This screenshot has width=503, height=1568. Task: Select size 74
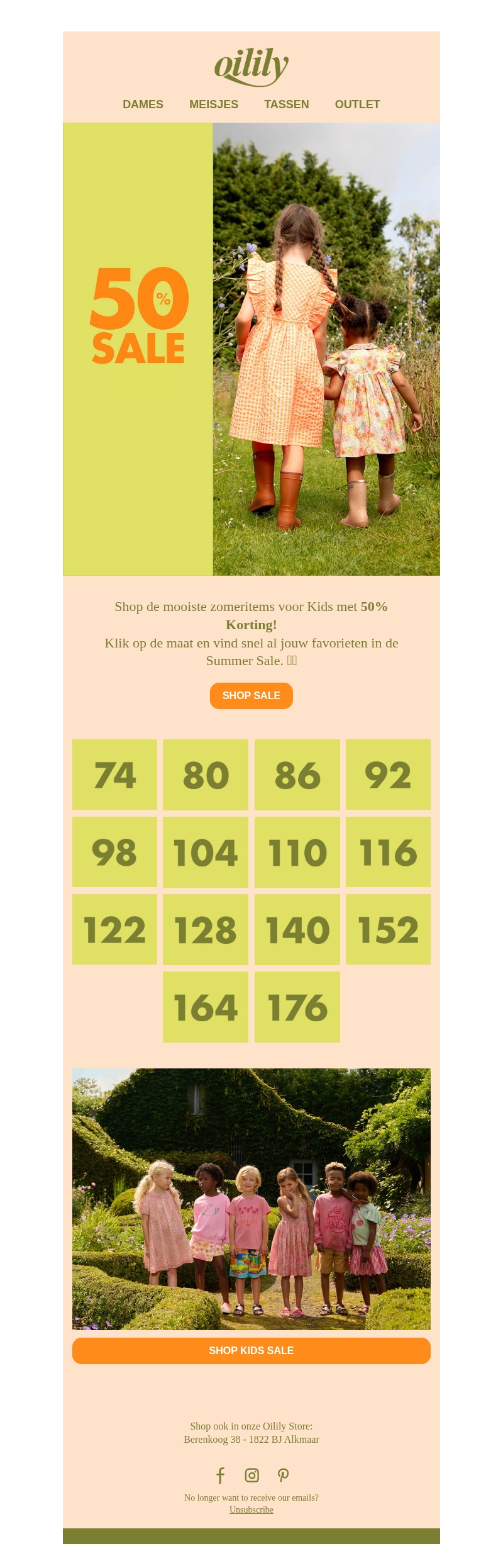[x=114, y=775]
